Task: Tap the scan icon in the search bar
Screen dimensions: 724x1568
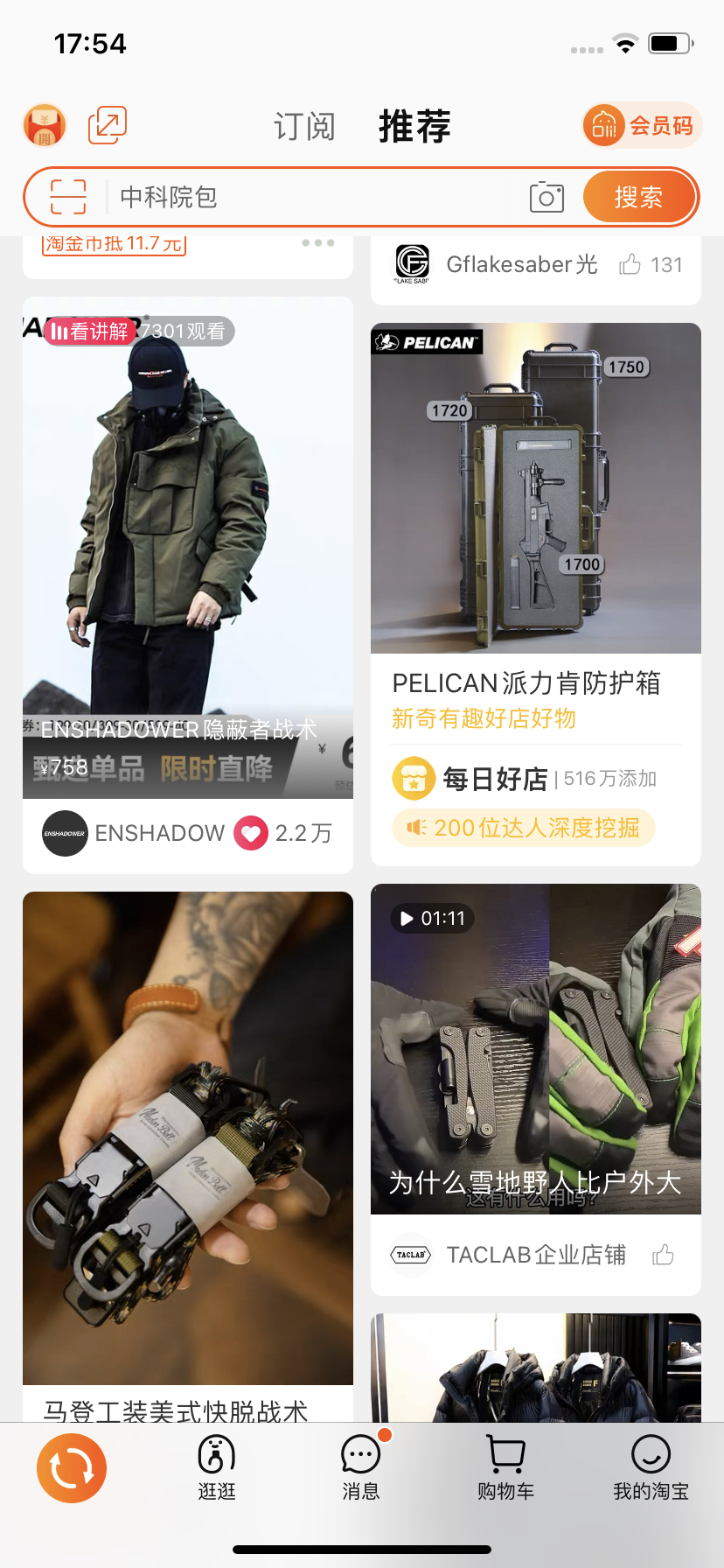Action: [68, 197]
